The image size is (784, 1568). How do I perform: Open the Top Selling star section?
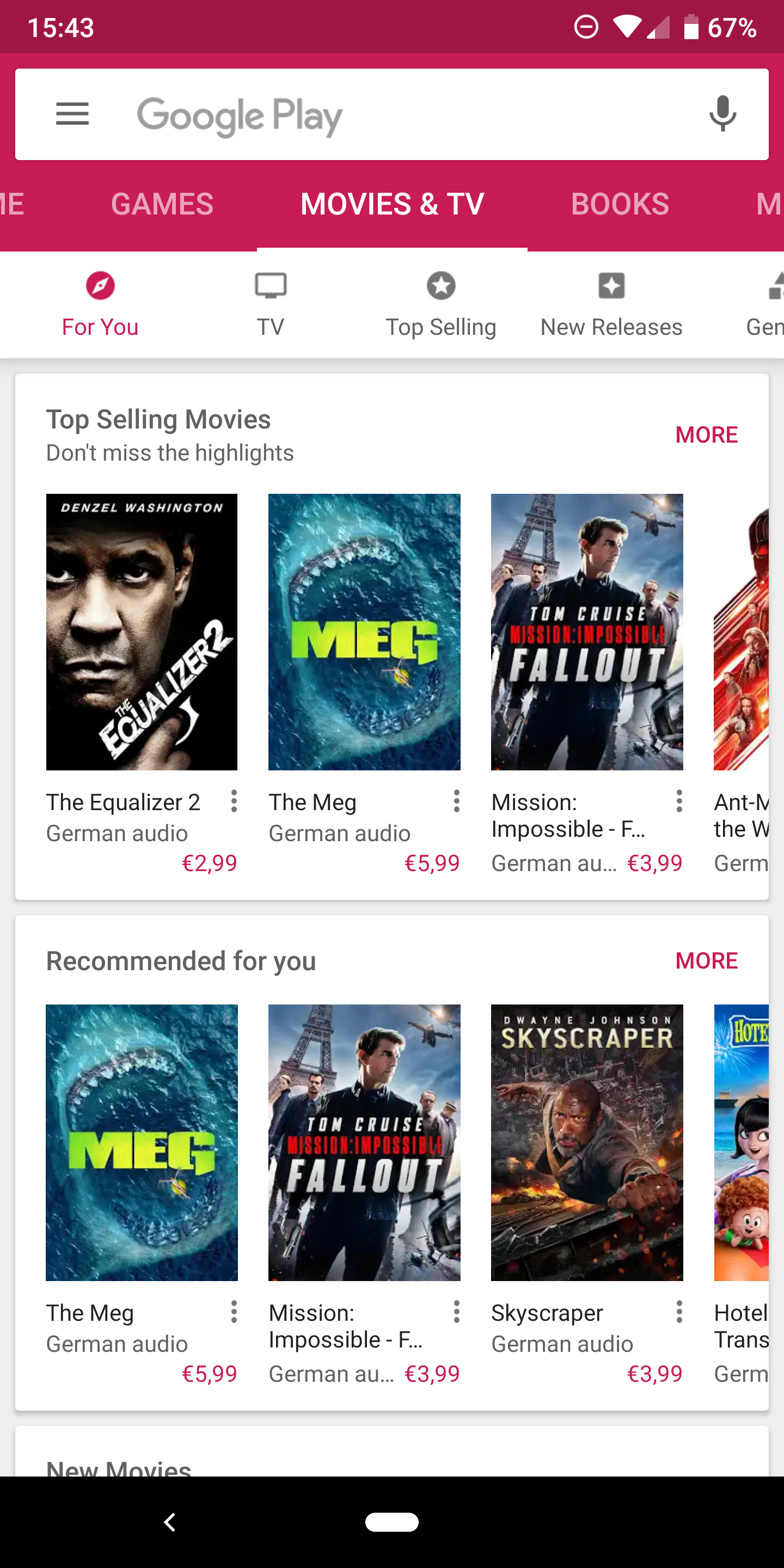click(442, 286)
